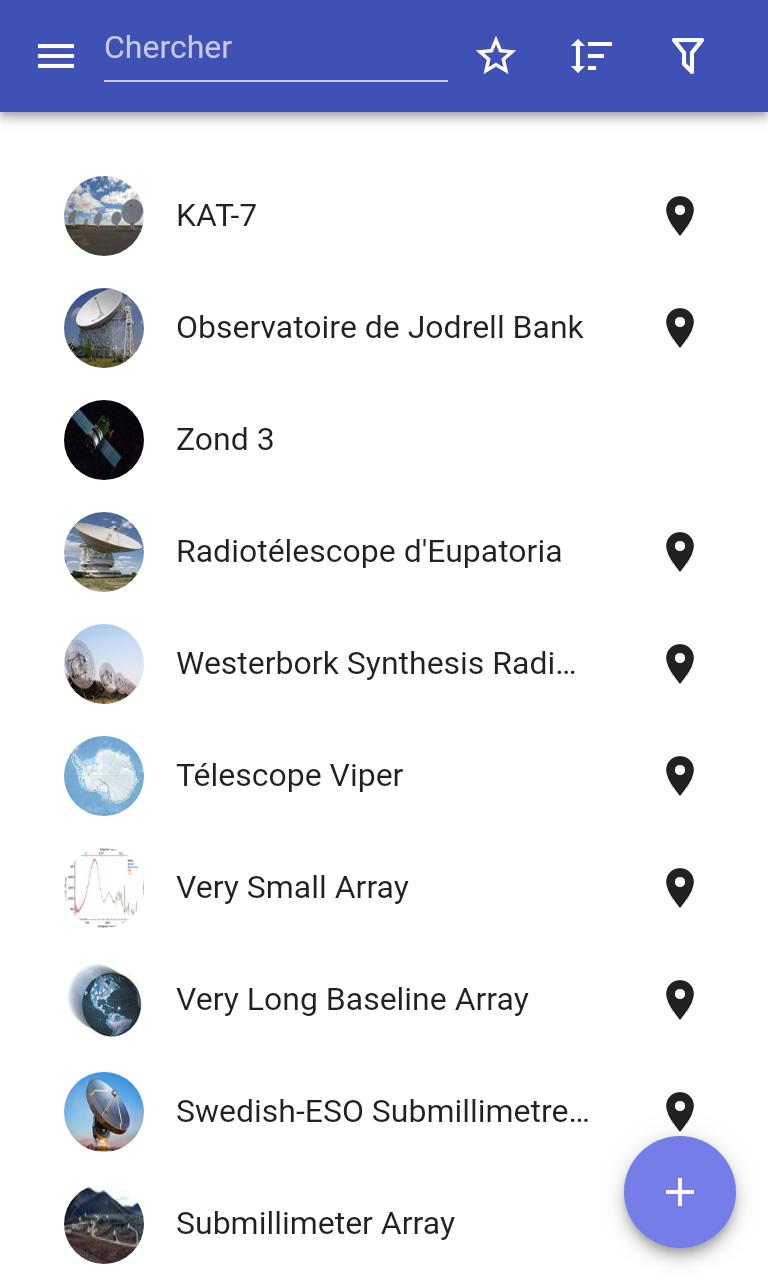
Task: Show Télescope Viper location pin
Action: 680,776
